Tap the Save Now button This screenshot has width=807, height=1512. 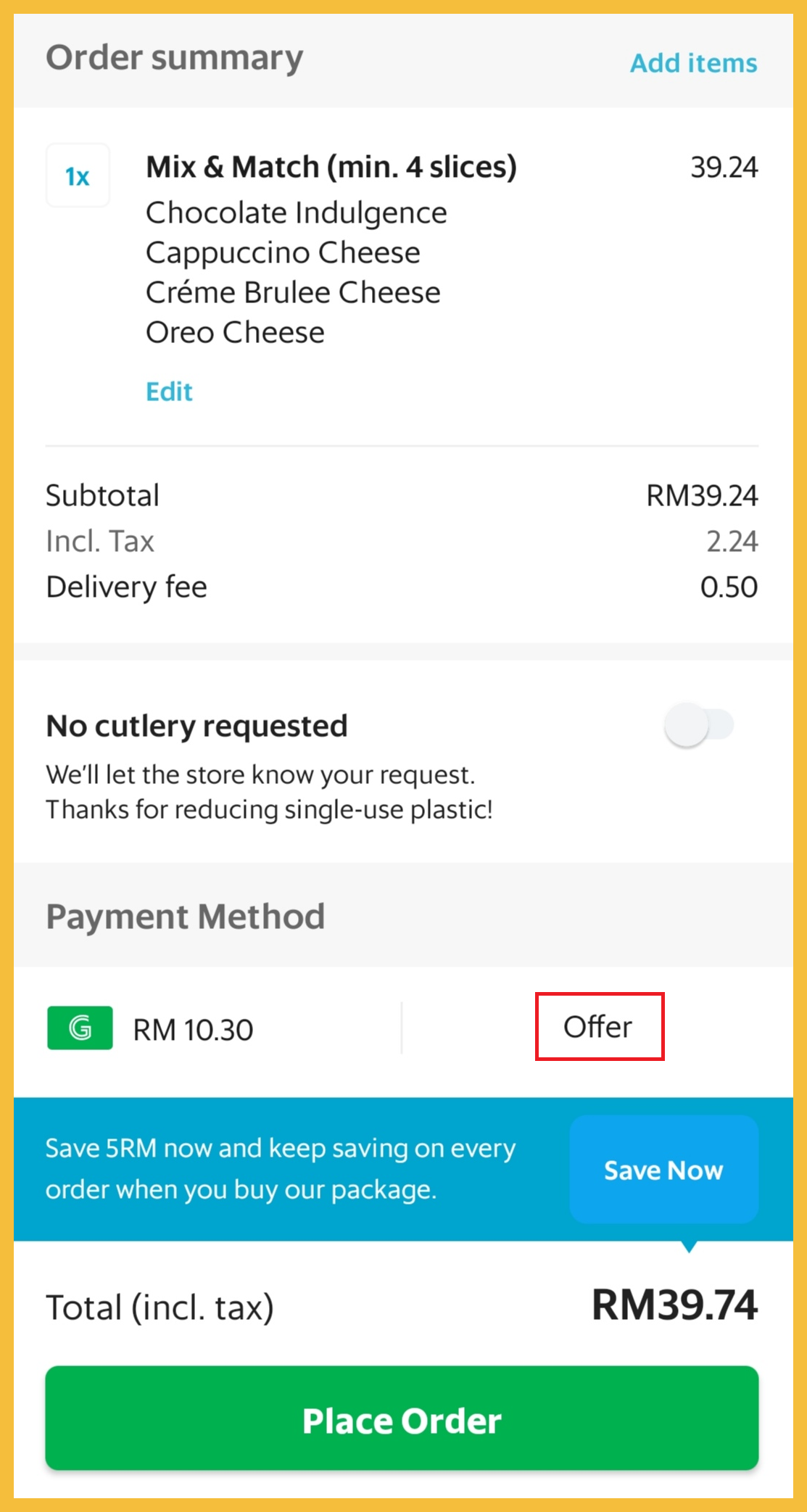(663, 1170)
